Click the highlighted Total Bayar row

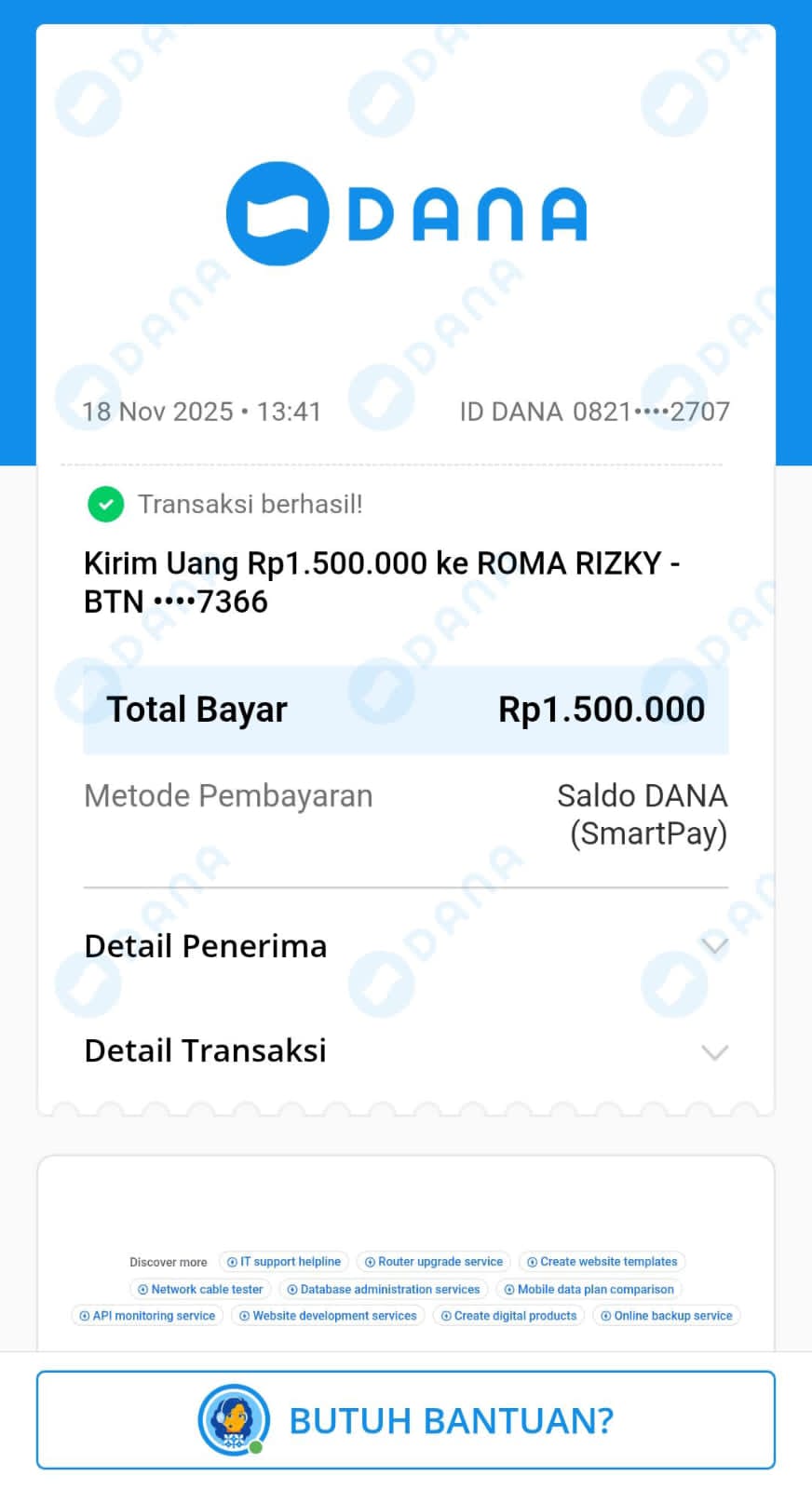[406, 709]
